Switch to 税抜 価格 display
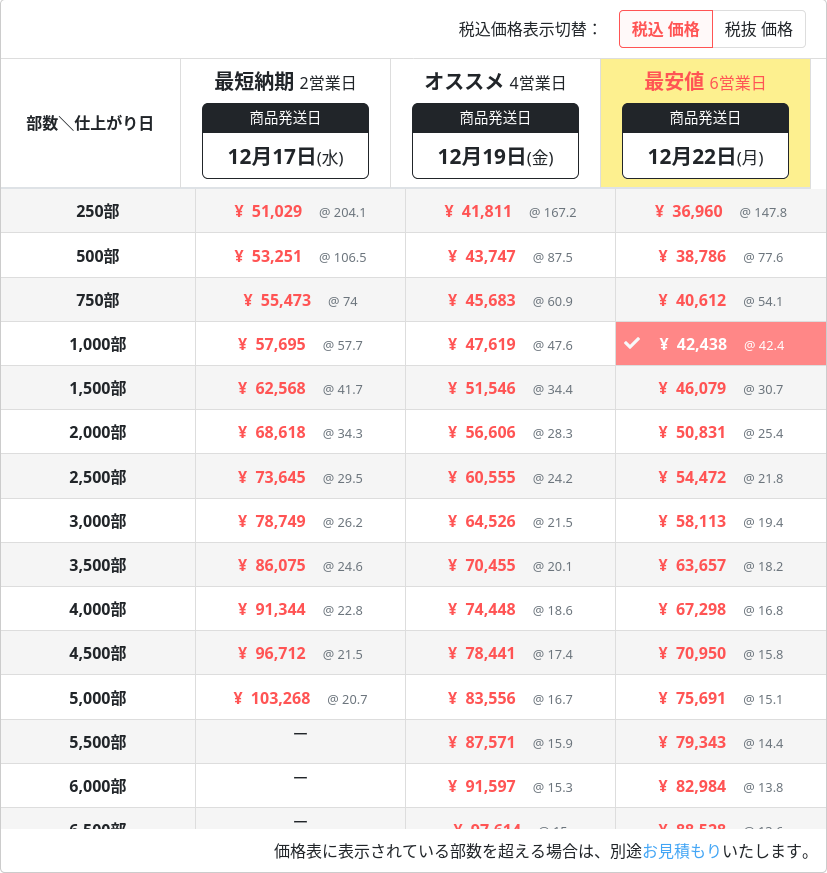This screenshot has width=827, height=873. click(x=758, y=29)
